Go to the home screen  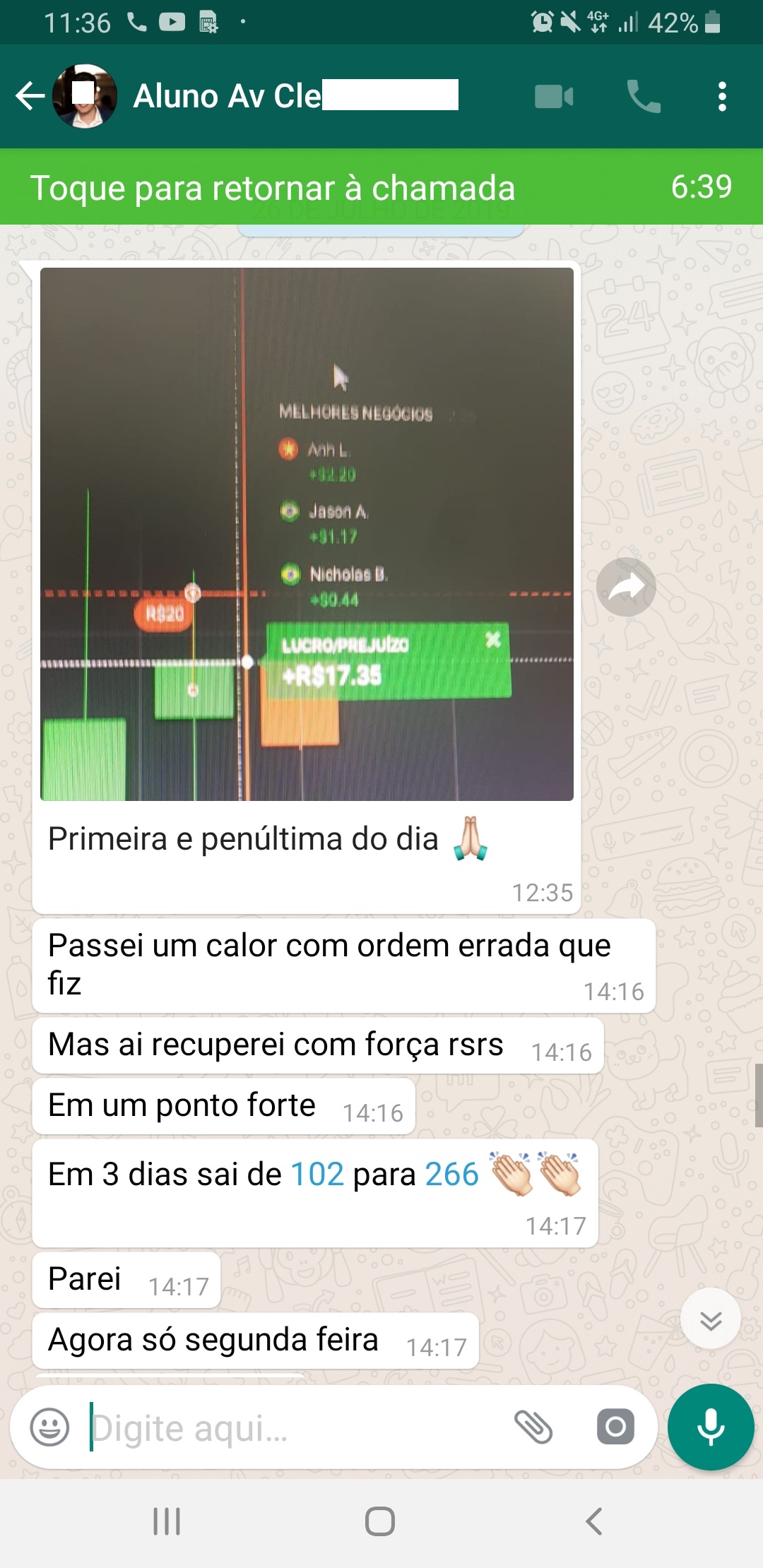click(x=380, y=1521)
